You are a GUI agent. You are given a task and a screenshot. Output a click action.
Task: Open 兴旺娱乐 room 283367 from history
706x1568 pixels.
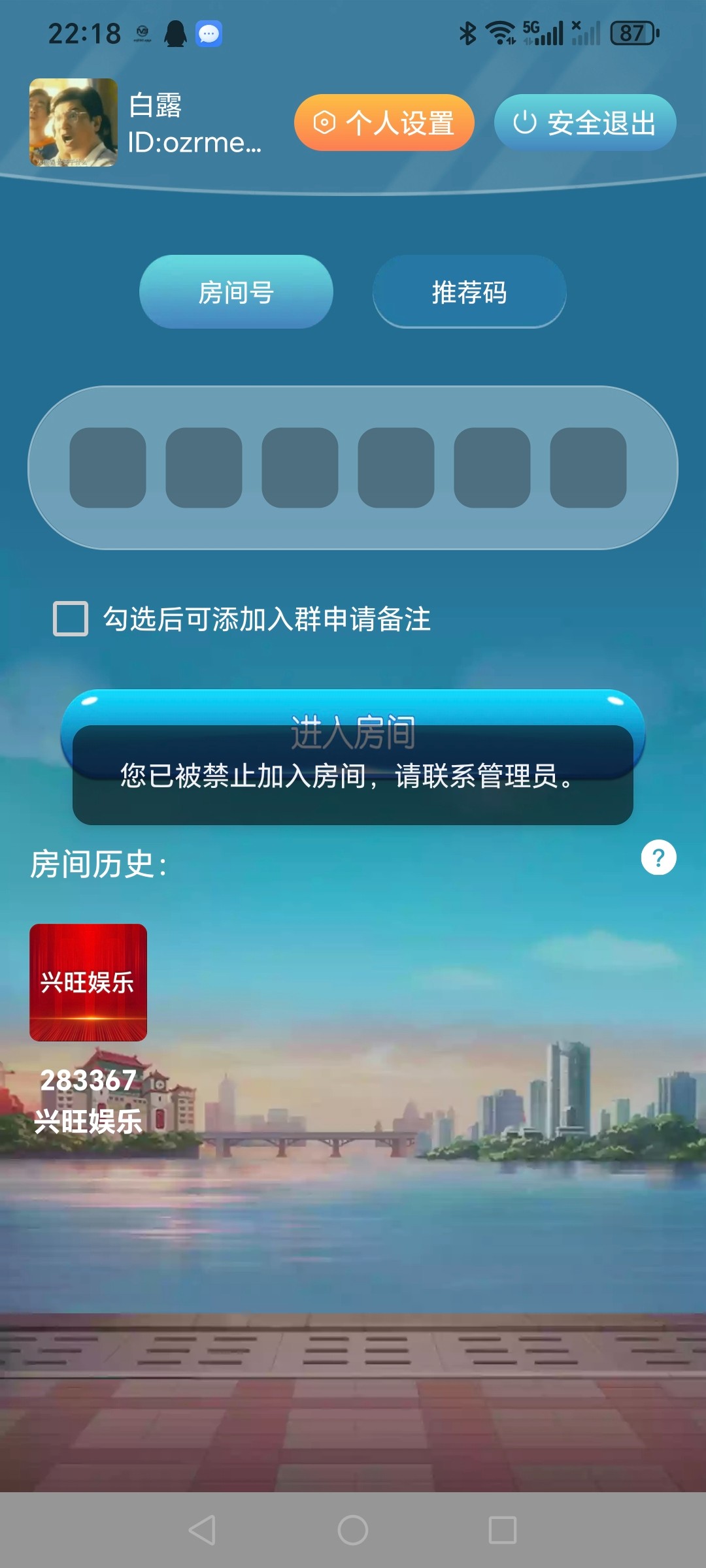(x=88, y=982)
